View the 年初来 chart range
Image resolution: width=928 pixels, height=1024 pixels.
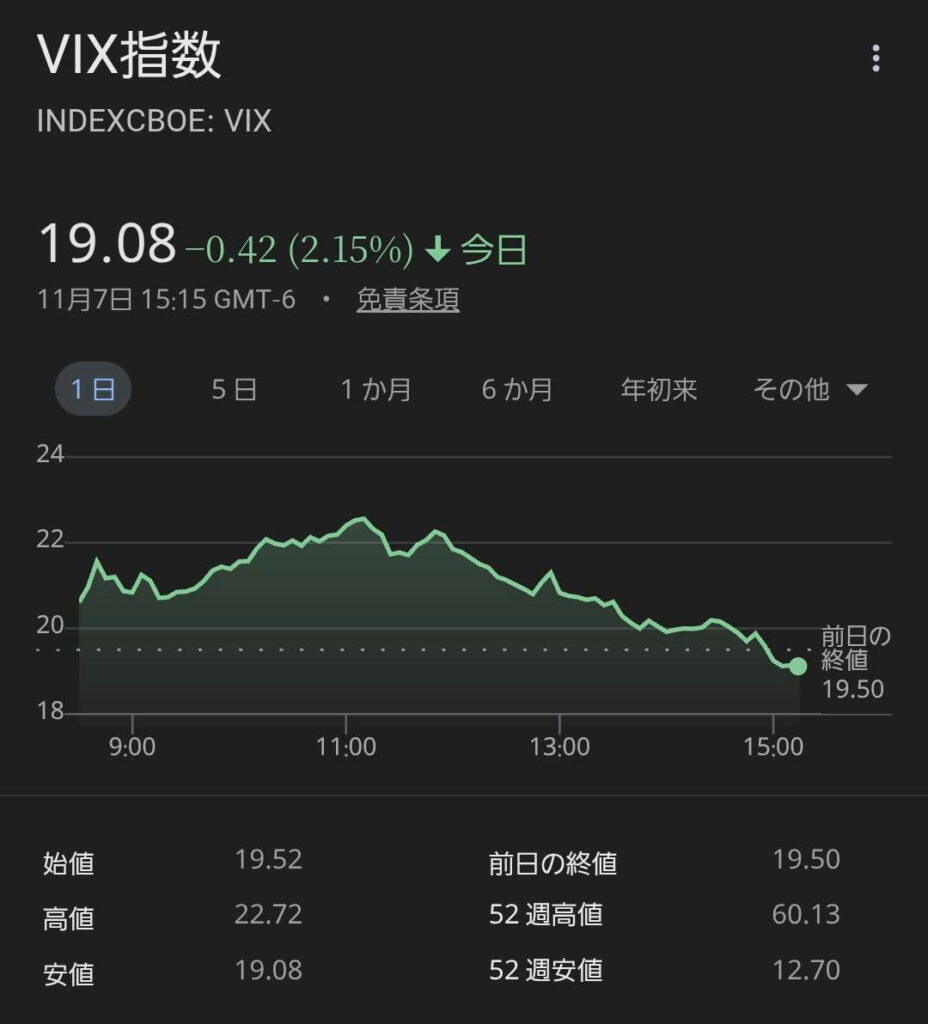[659, 390]
